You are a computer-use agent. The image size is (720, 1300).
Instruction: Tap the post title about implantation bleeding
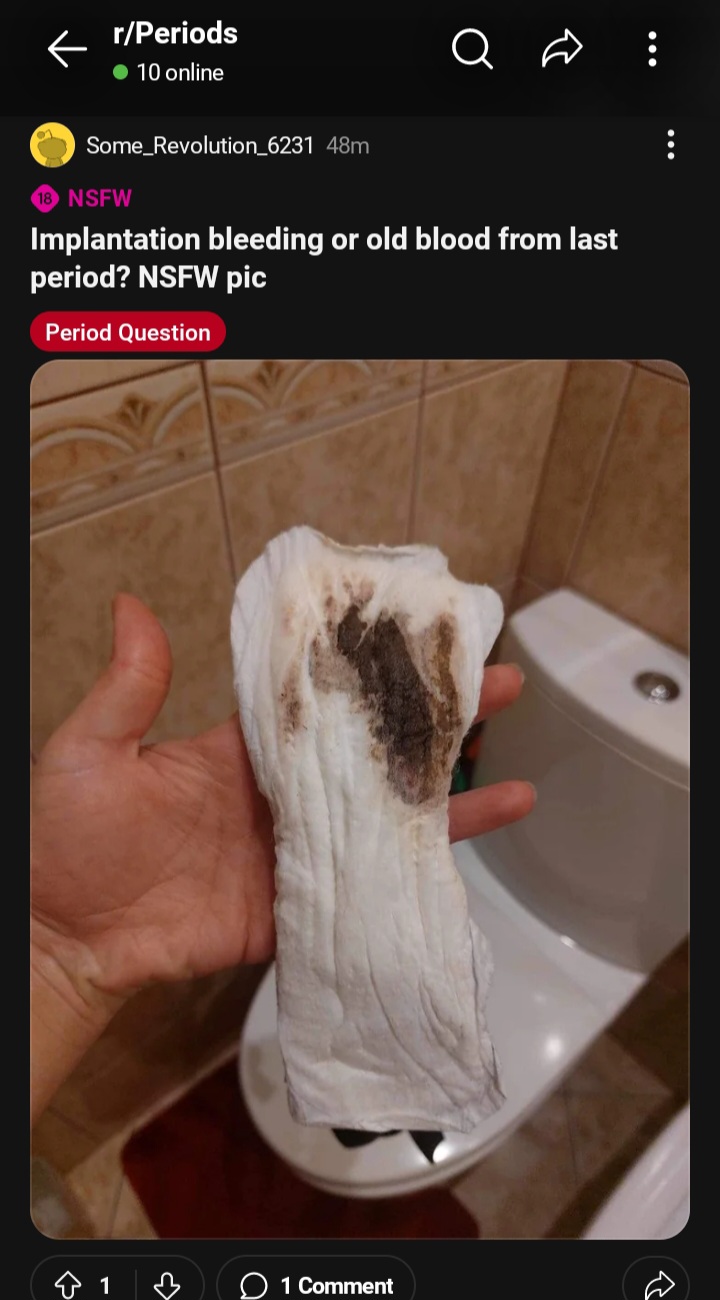tap(323, 258)
